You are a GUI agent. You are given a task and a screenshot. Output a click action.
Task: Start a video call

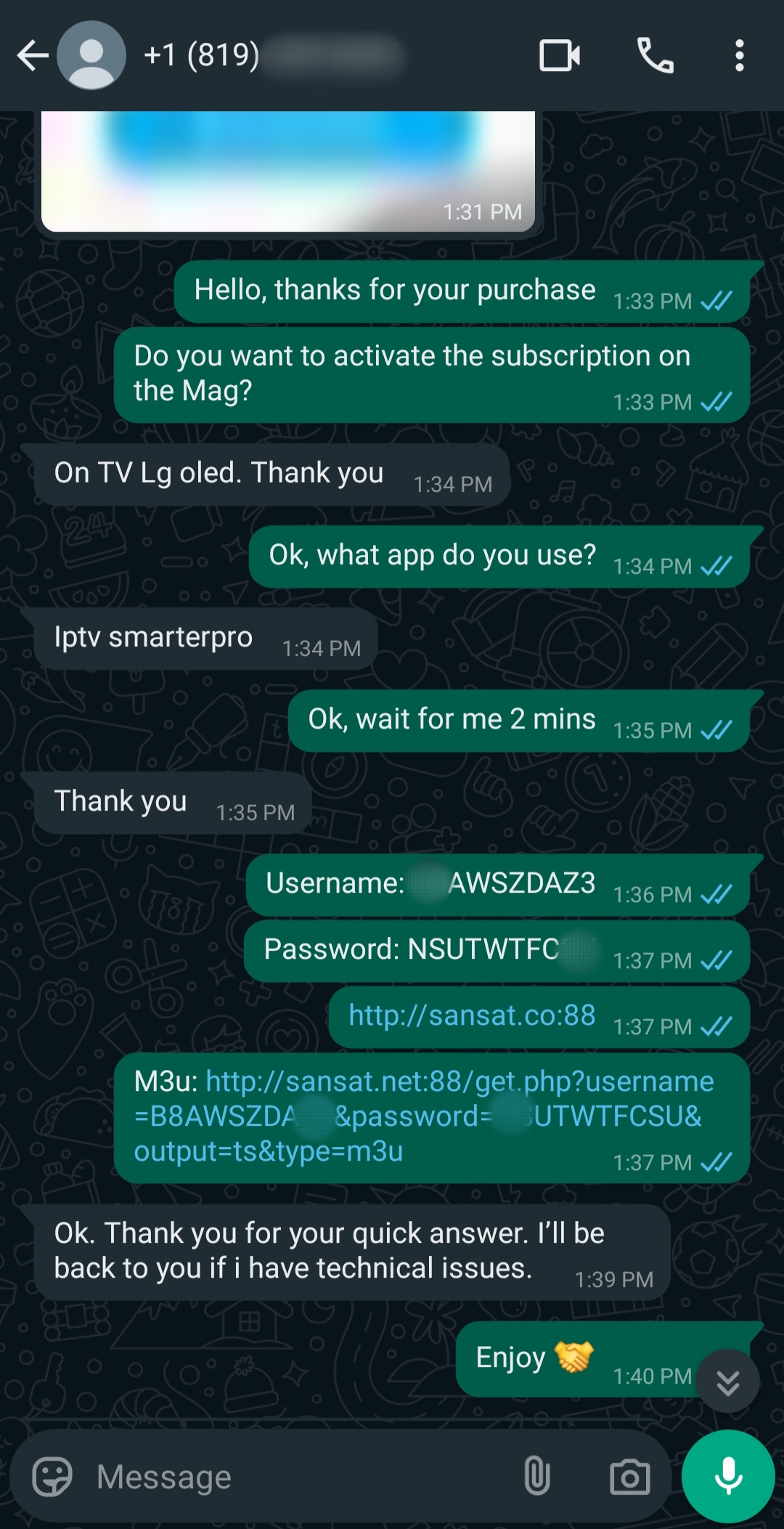[x=560, y=56]
